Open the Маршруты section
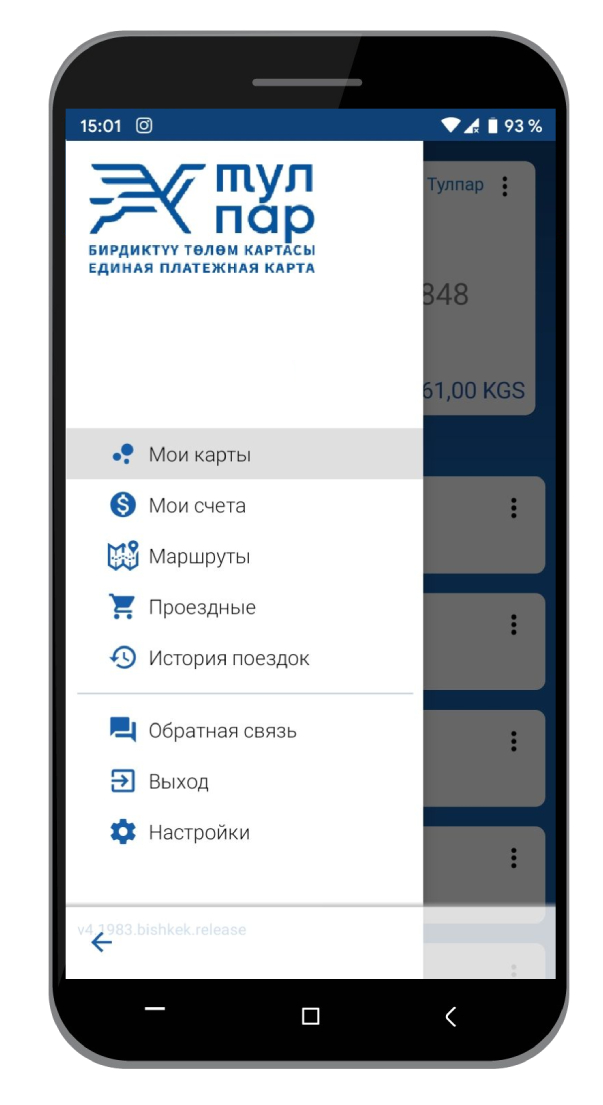 coord(244,556)
